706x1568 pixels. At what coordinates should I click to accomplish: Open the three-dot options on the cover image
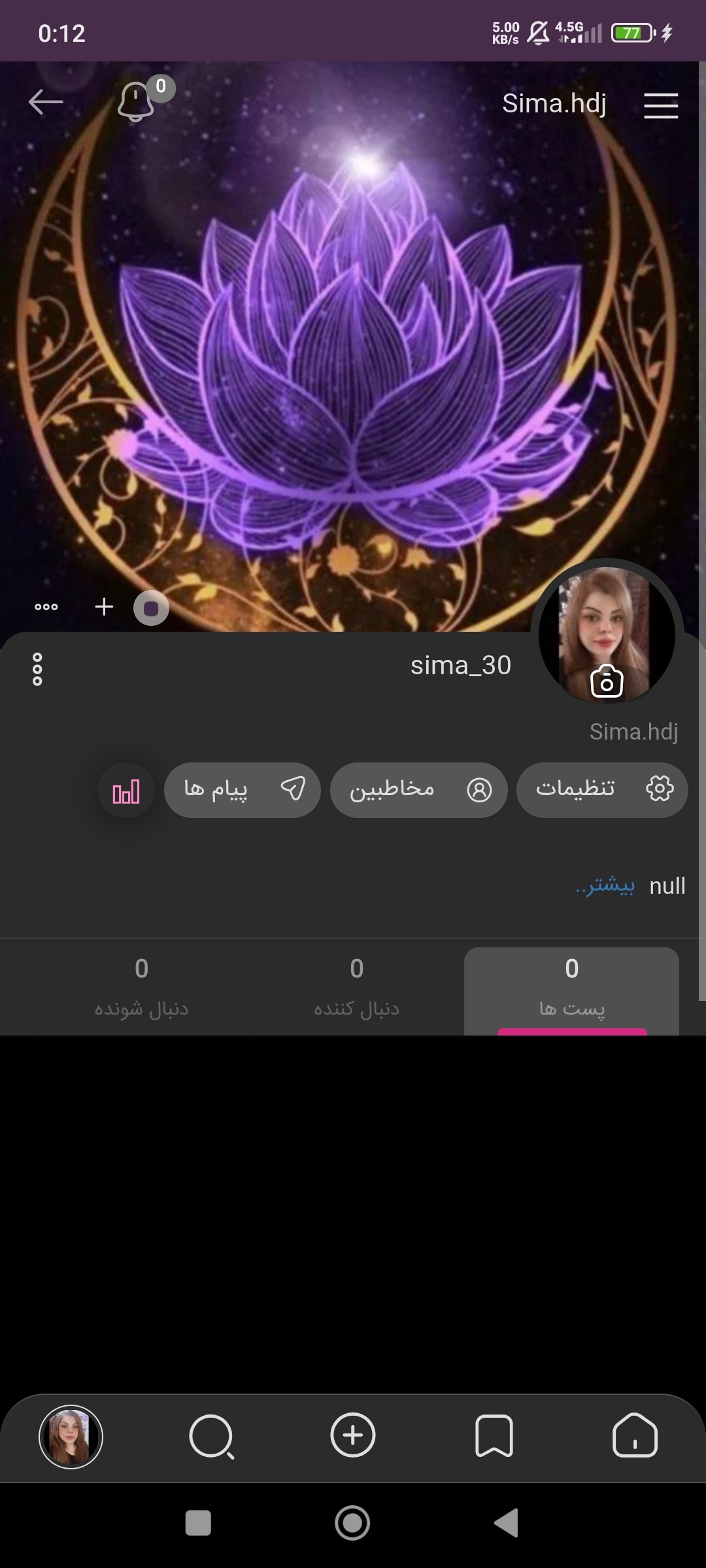tap(46, 607)
